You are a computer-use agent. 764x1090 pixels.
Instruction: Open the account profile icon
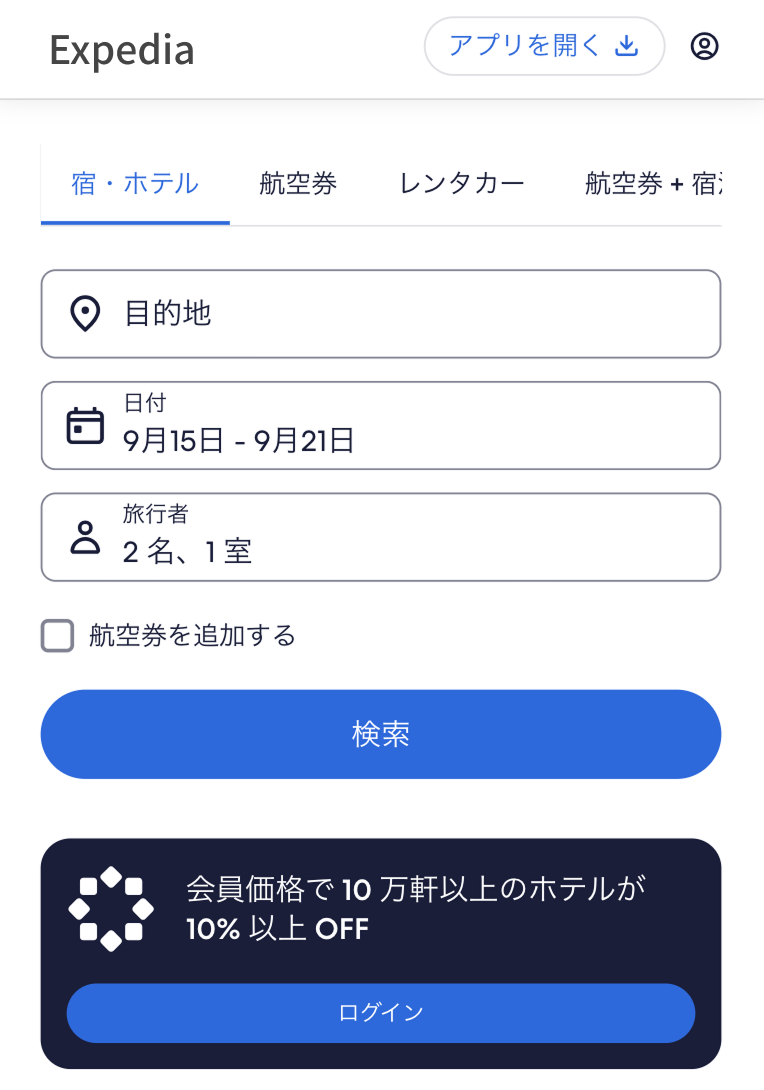705,46
